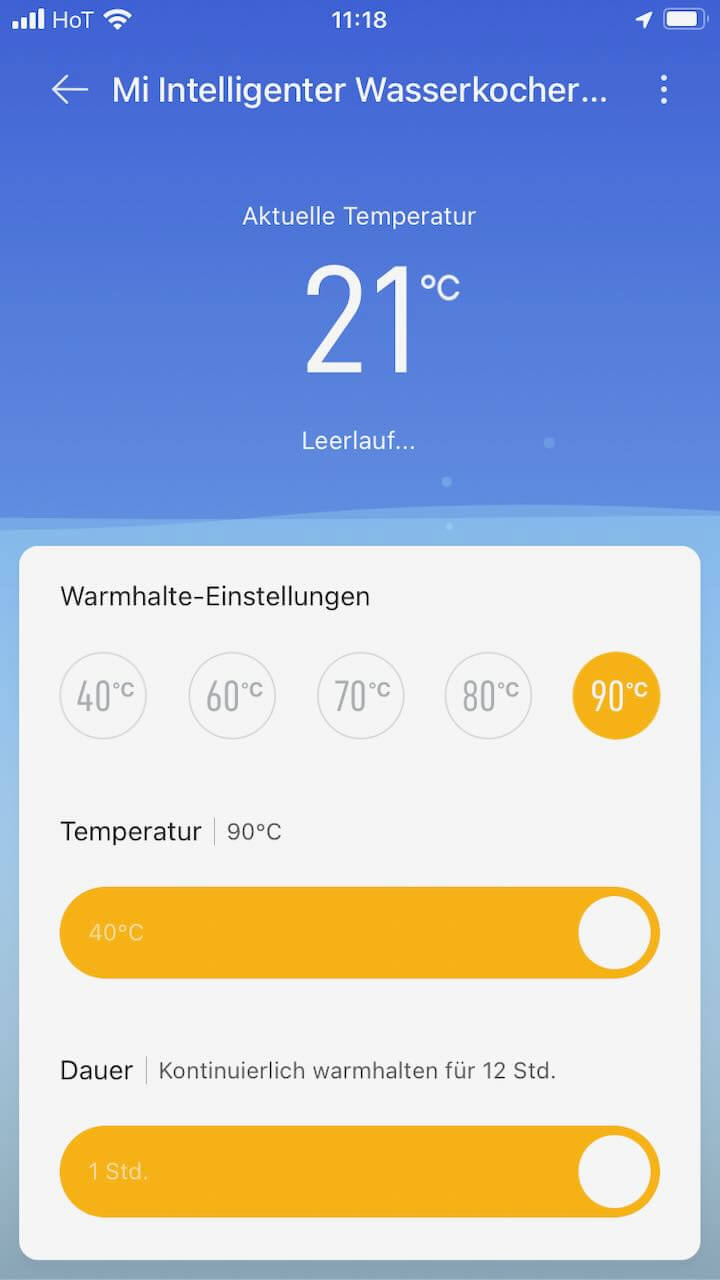The image size is (720, 1280).
Task: Tap the Temperatur slider handle
Action: [614, 932]
